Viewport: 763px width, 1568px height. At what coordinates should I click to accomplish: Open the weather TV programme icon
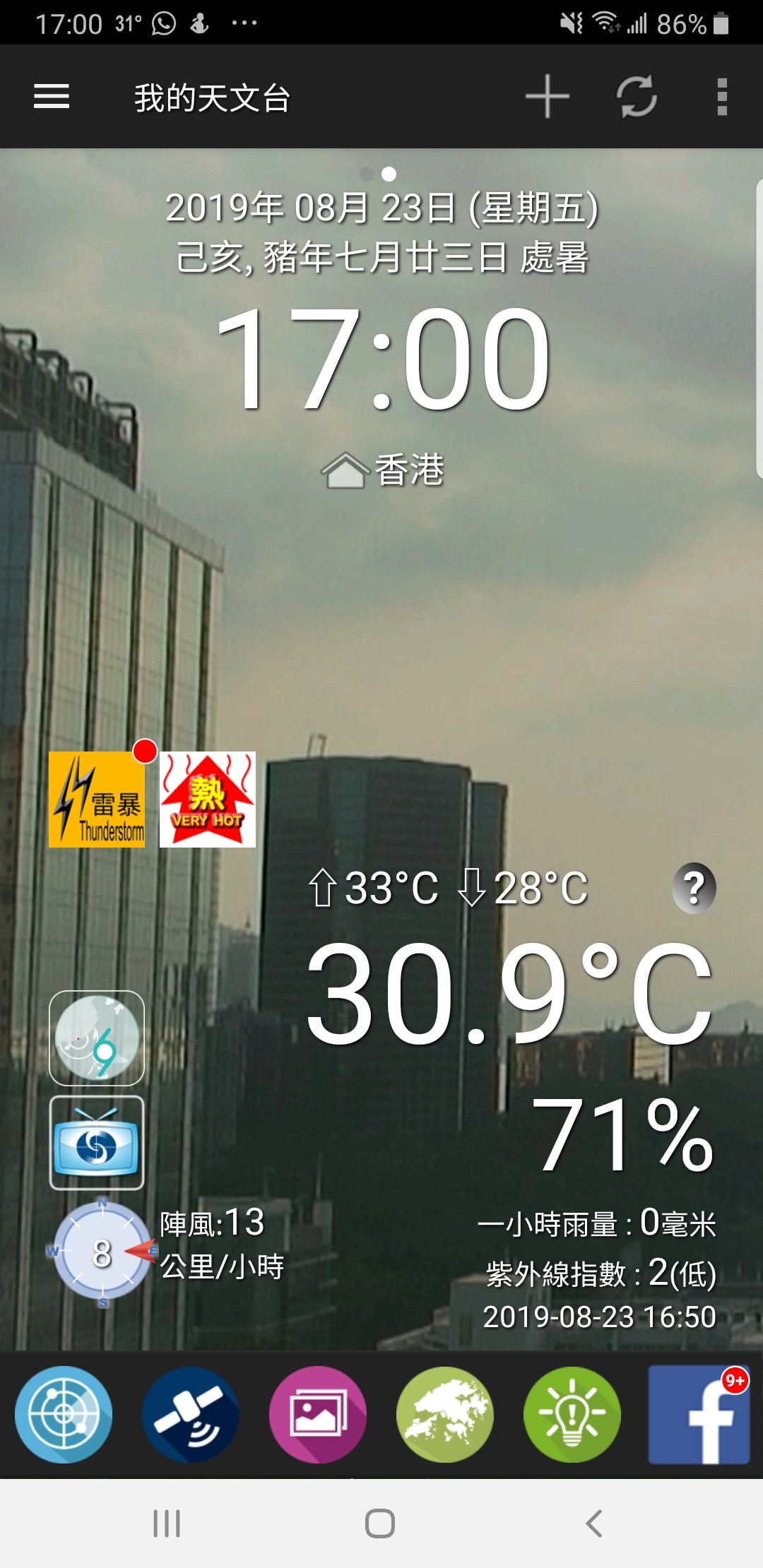(x=97, y=1143)
